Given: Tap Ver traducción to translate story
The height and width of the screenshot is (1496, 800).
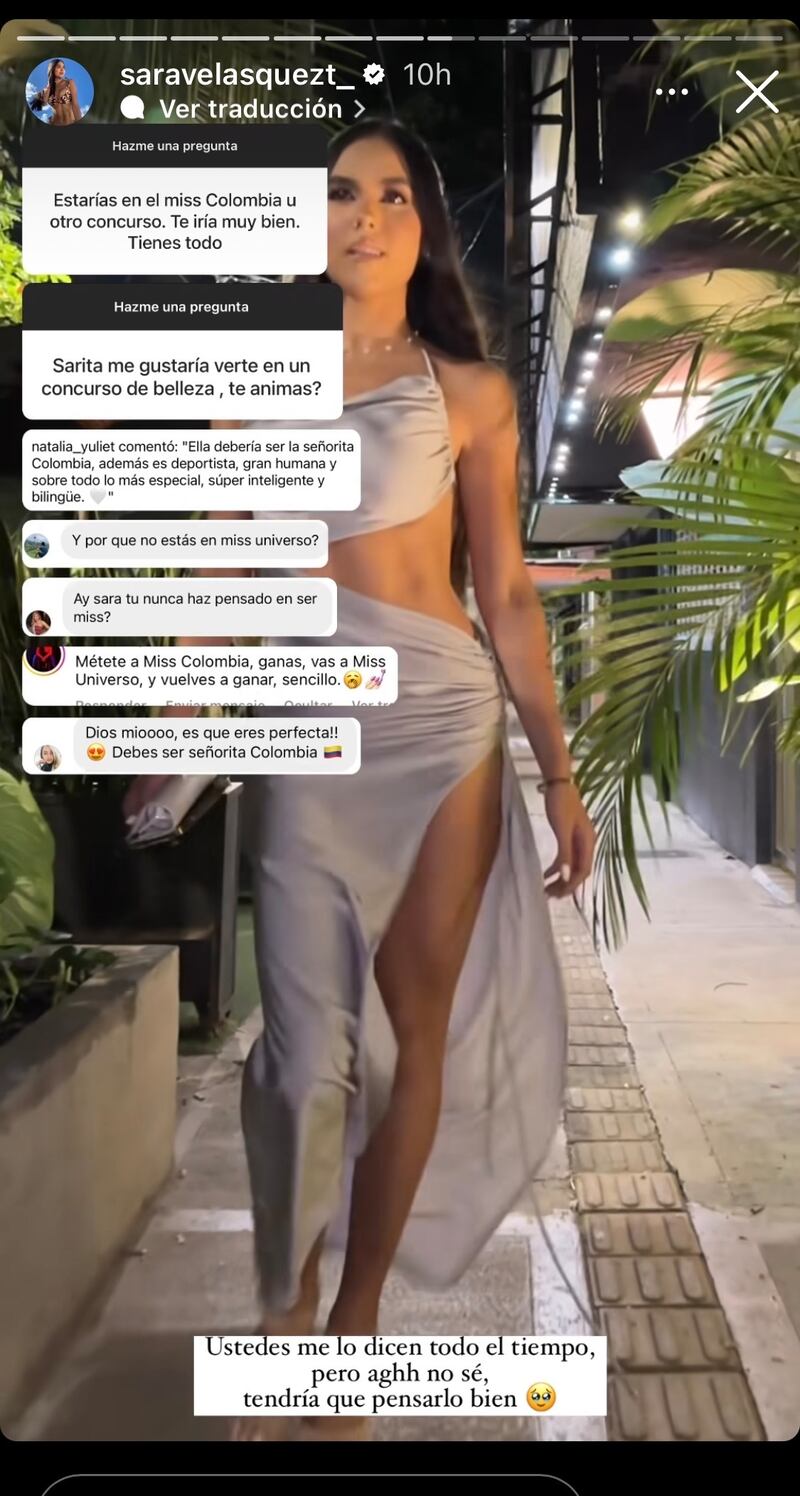Looking at the screenshot, I should [250, 108].
